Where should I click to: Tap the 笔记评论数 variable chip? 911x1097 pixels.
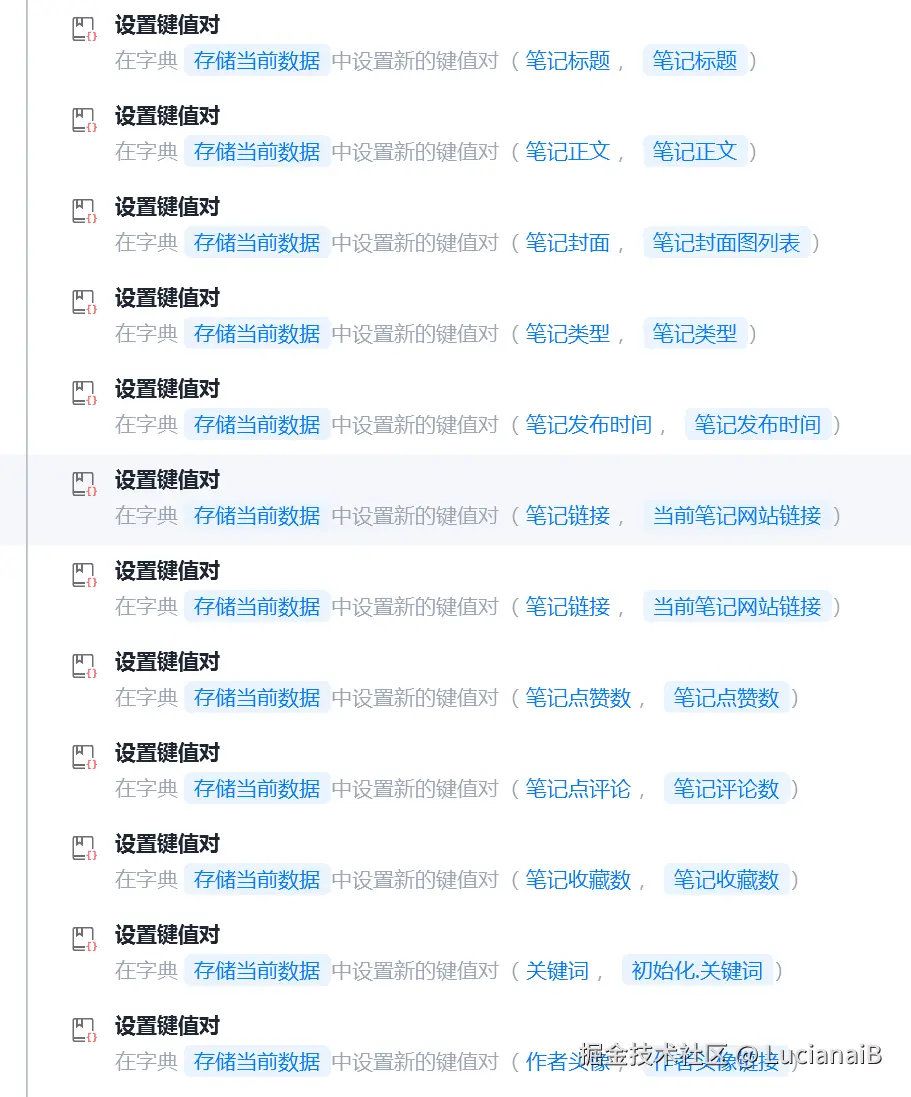coord(726,789)
